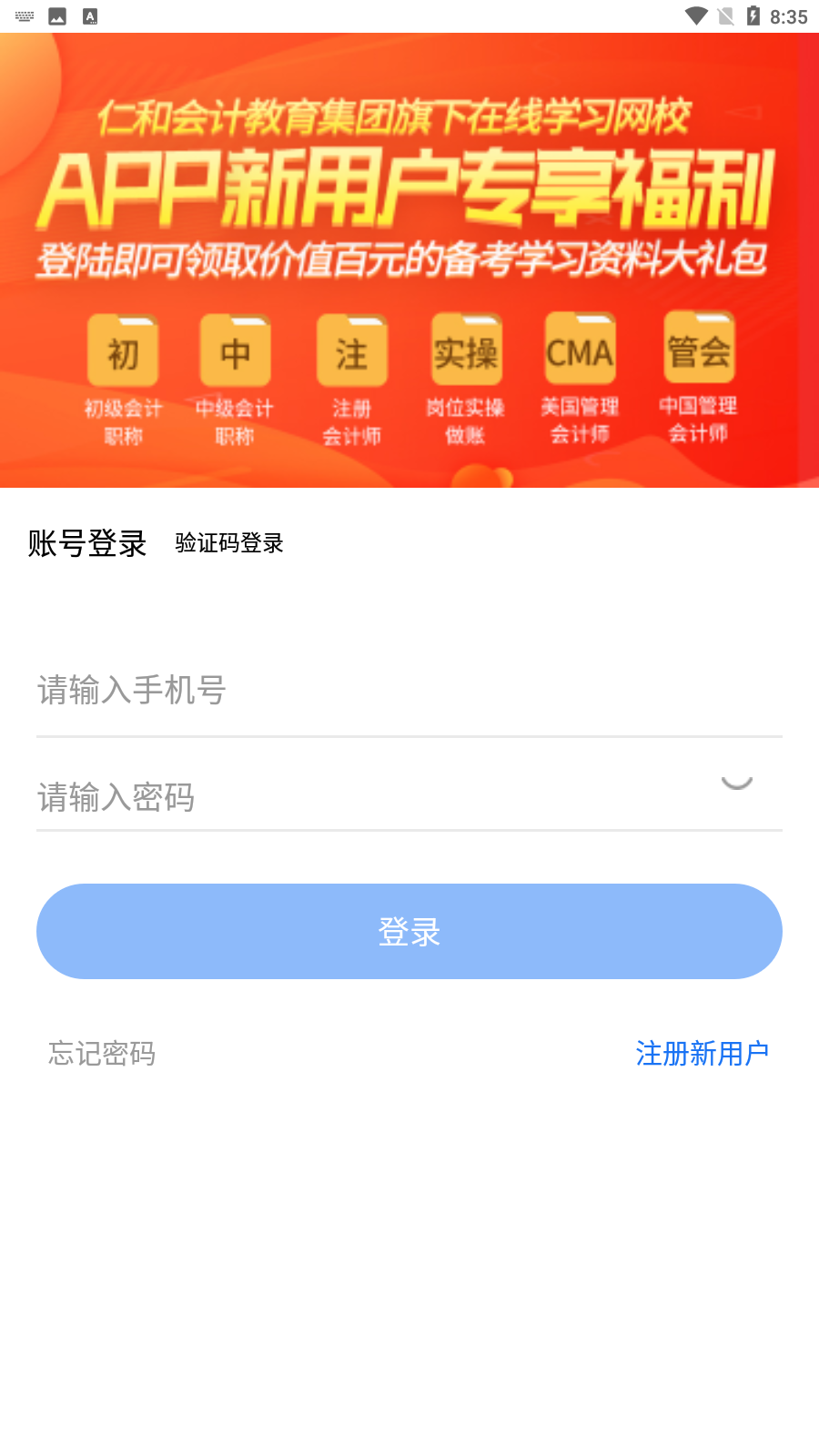Screen dimensions: 819x1456
Task: Open 忘记密码 forgot password
Action: (102, 1054)
